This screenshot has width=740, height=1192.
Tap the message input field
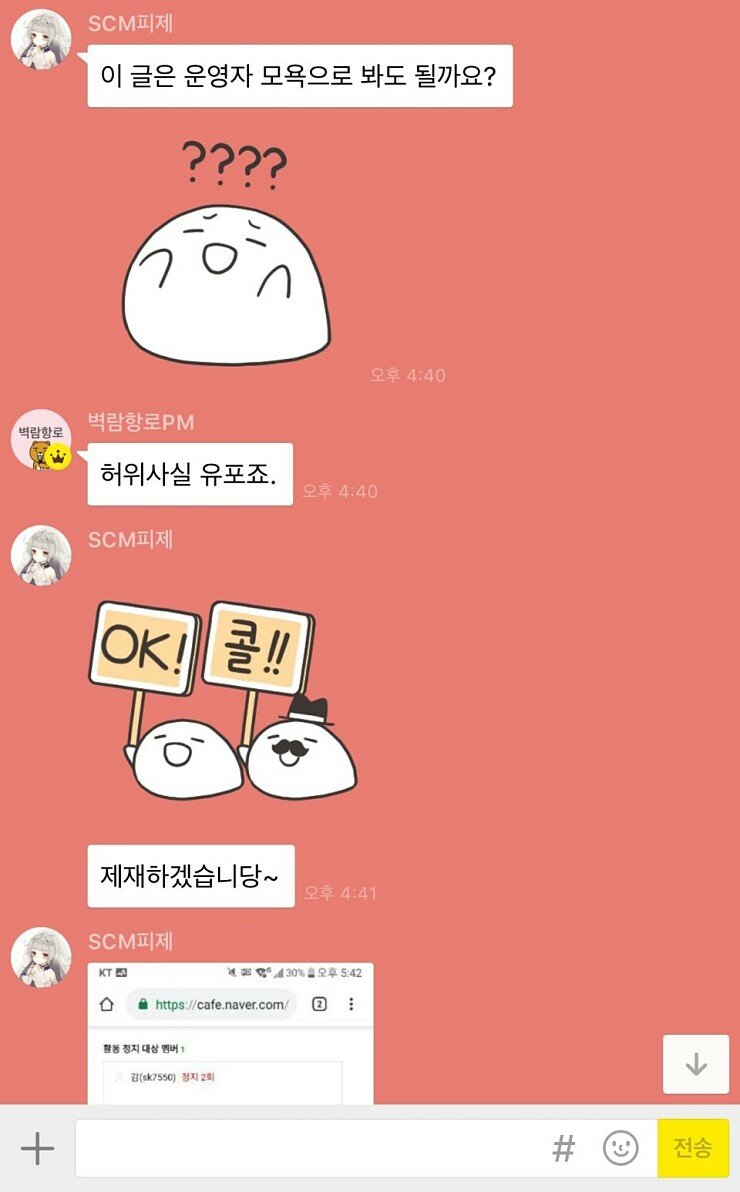(310, 1148)
